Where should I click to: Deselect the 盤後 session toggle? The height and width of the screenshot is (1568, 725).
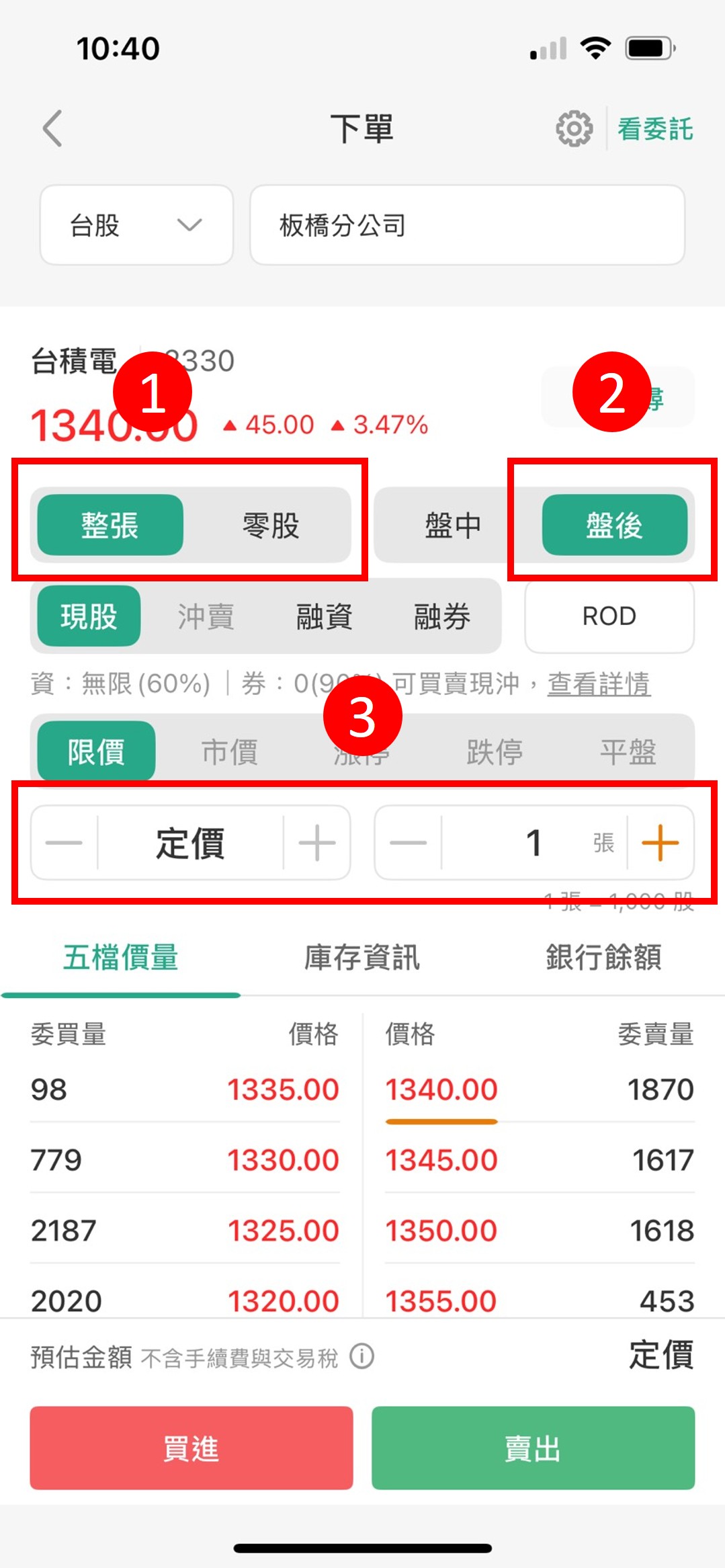point(615,526)
